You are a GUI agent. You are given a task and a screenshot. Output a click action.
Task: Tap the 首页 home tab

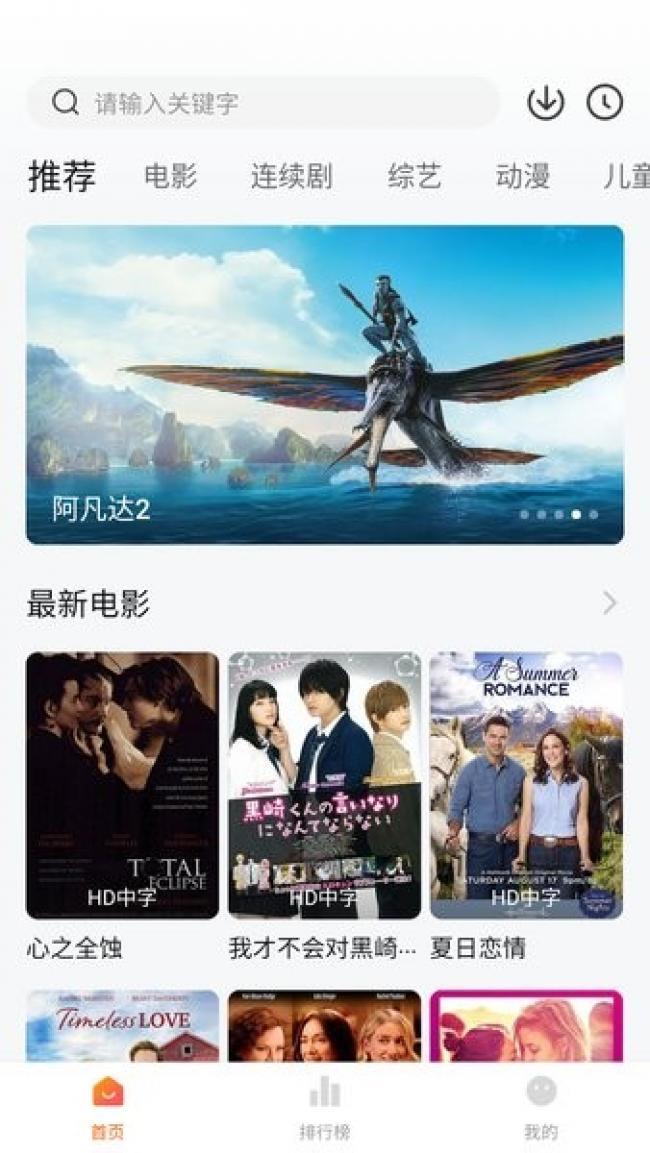click(108, 1107)
